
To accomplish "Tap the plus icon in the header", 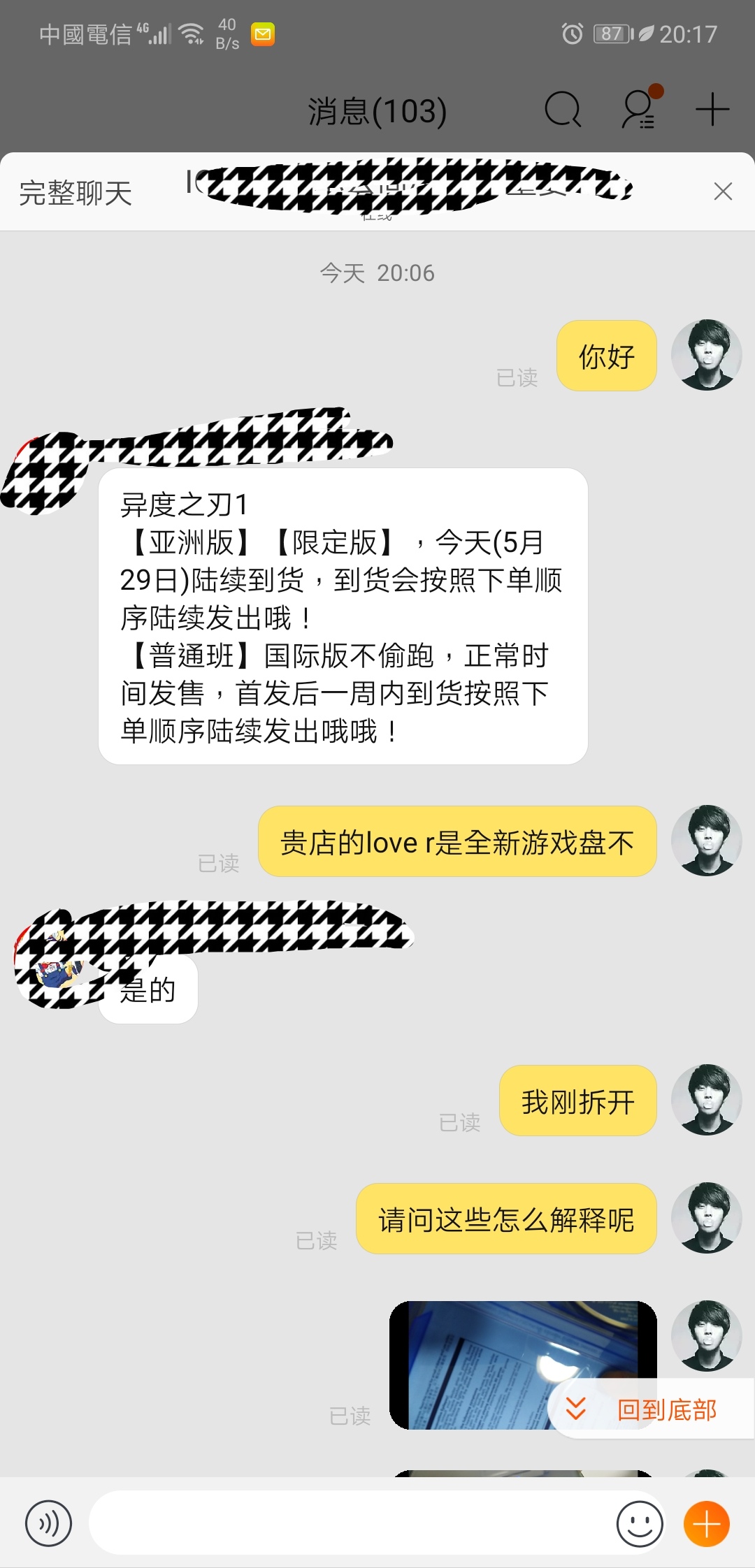I will click(712, 110).
